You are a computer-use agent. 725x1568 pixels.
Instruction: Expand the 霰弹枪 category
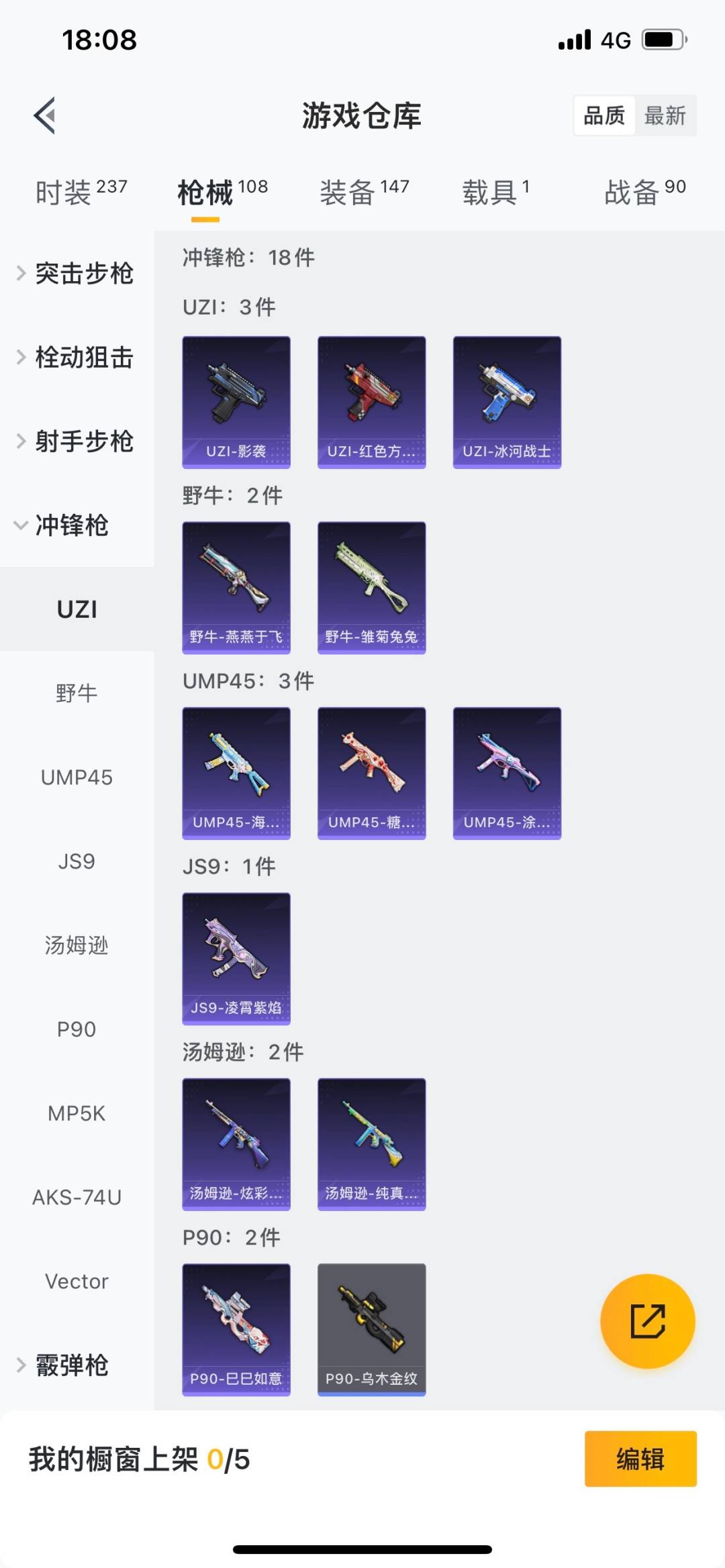[x=70, y=1365]
